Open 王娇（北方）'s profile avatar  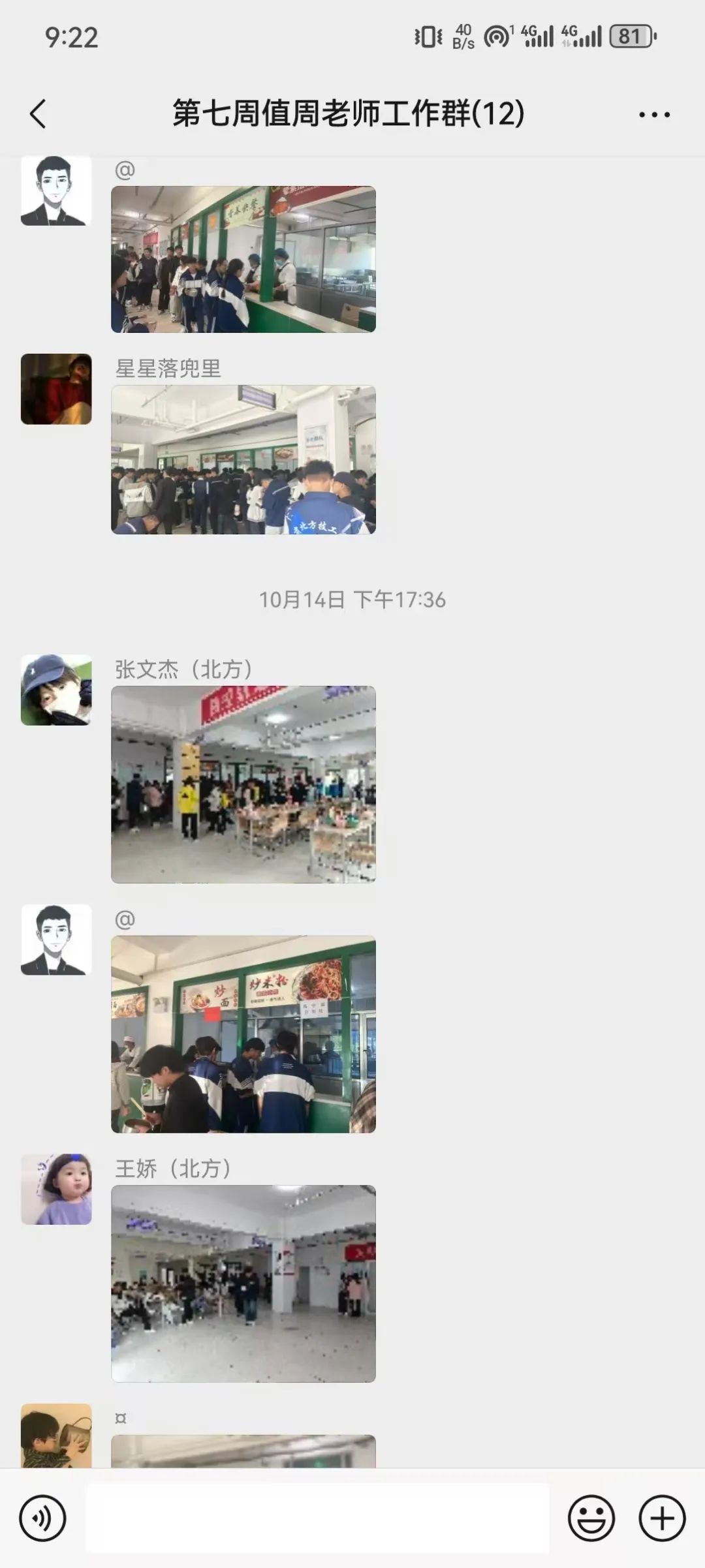56,1190
